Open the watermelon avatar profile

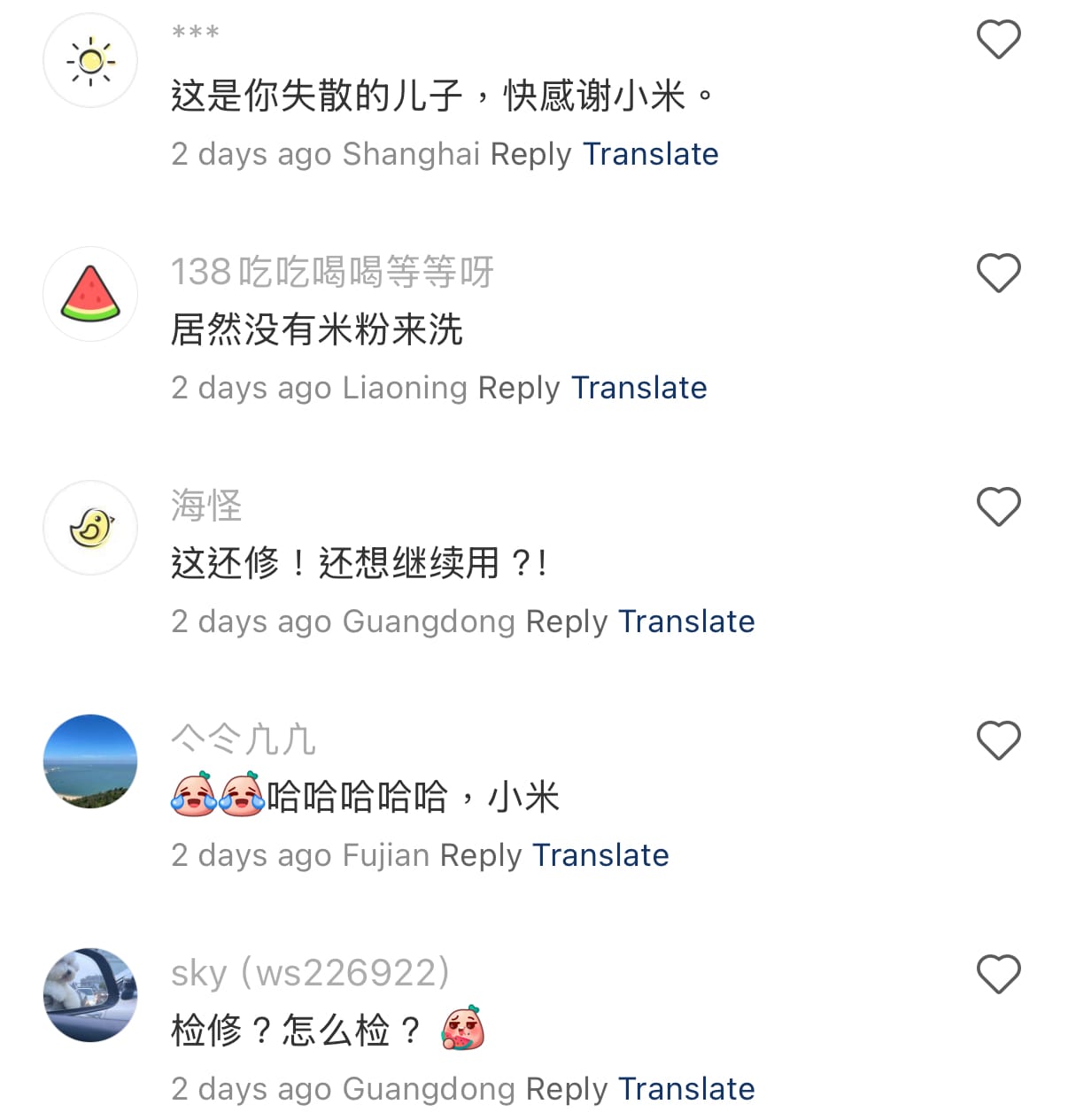(90, 294)
